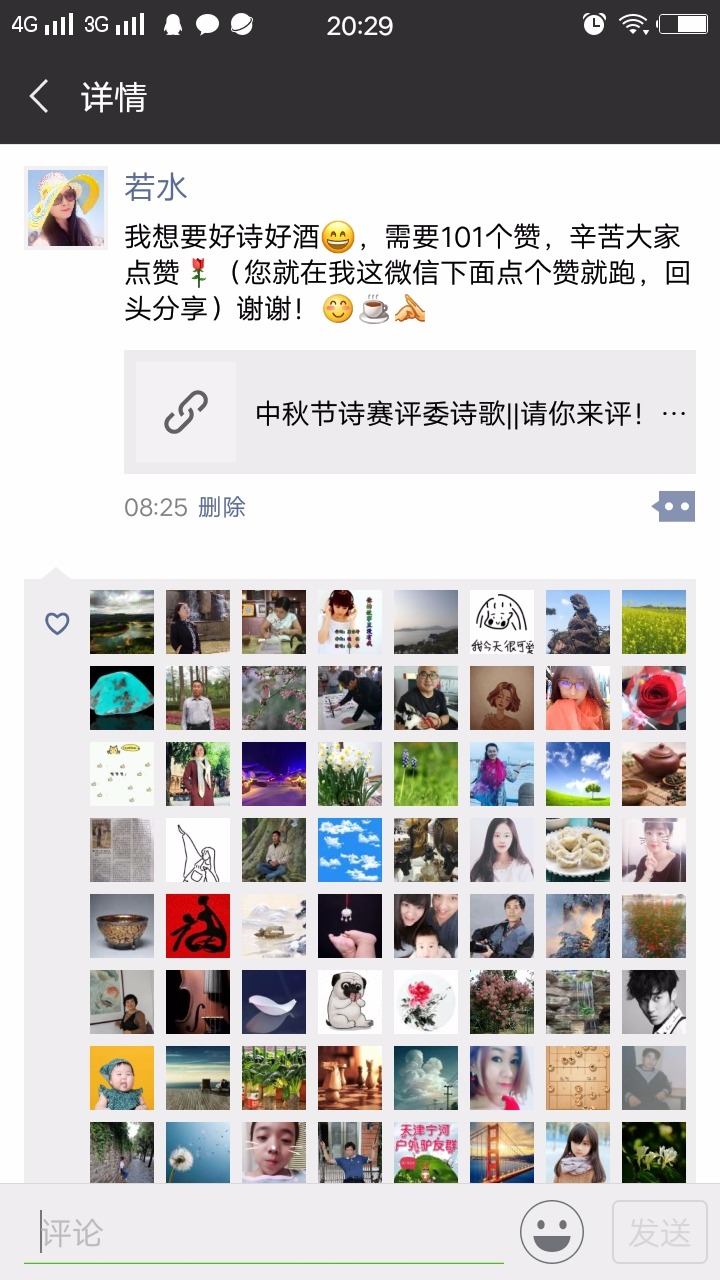Send the comment with 发送

click(x=659, y=1232)
